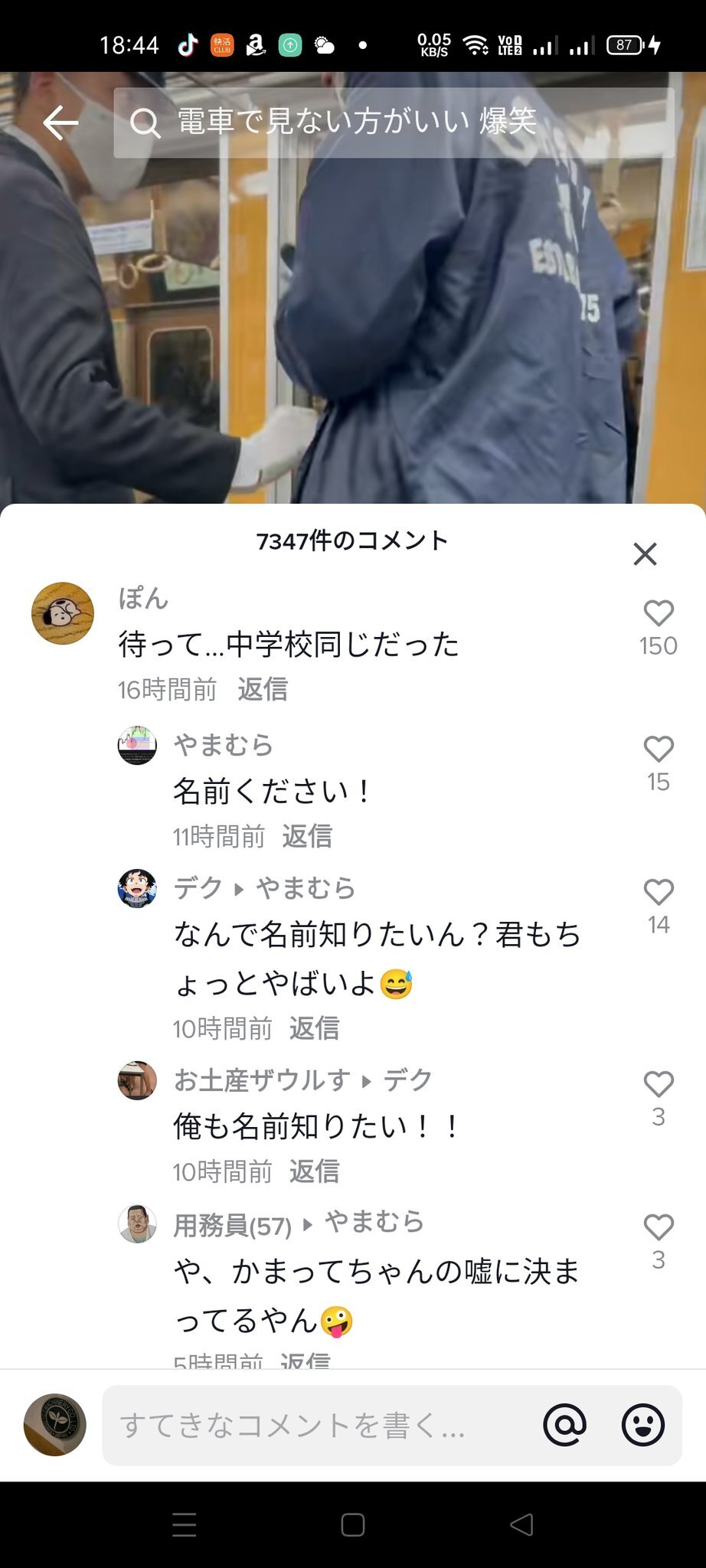This screenshot has height=1568, width=706.
Task: Open お土産ザウルす's profile avatar
Action: [x=137, y=1081]
